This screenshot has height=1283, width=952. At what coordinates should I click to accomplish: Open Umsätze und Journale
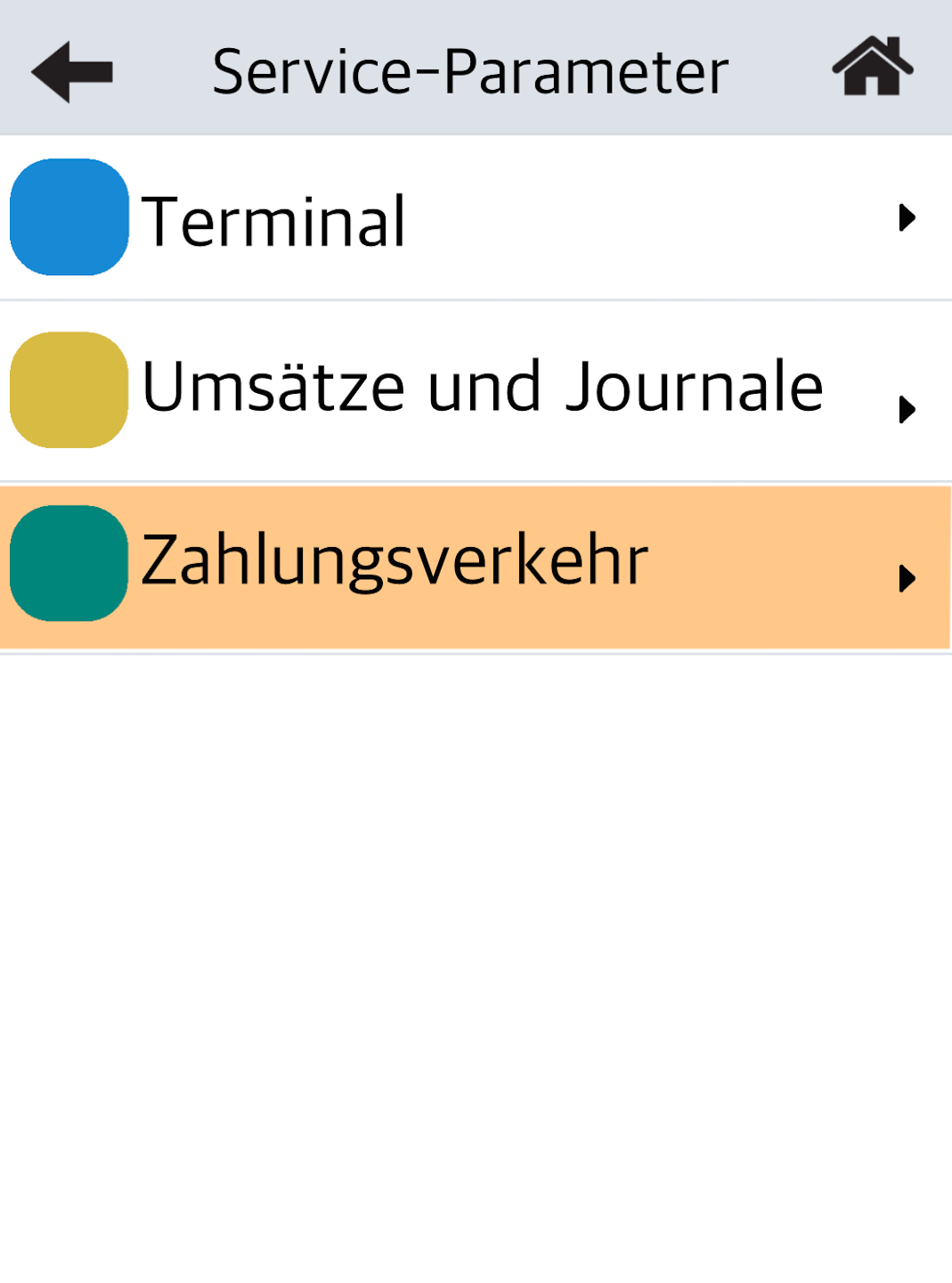tap(476, 390)
